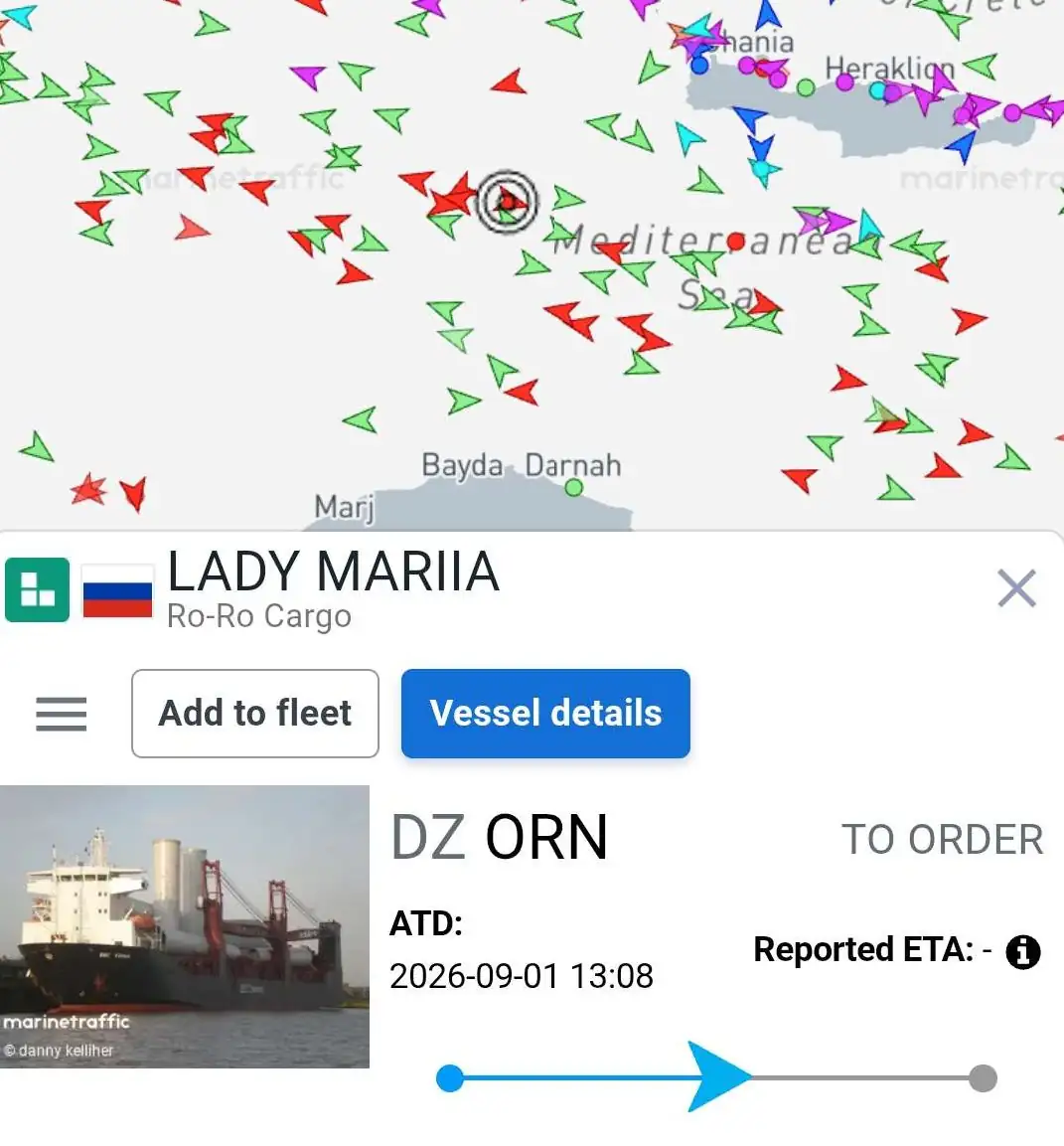This screenshot has width=1064, height=1146.
Task: Tap the green grid icon beside the flag
Action: (x=38, y=589)
